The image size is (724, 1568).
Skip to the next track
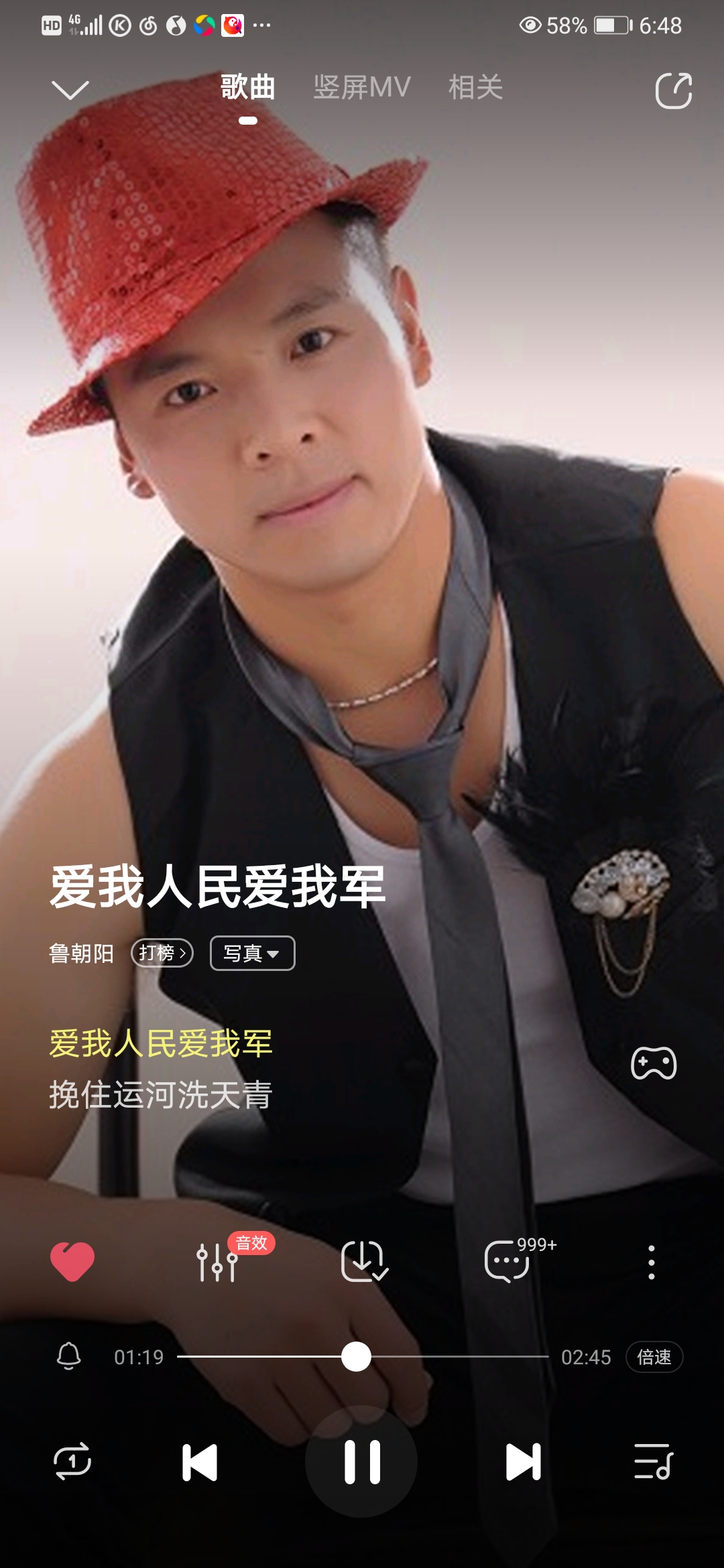pos(523,1461)
